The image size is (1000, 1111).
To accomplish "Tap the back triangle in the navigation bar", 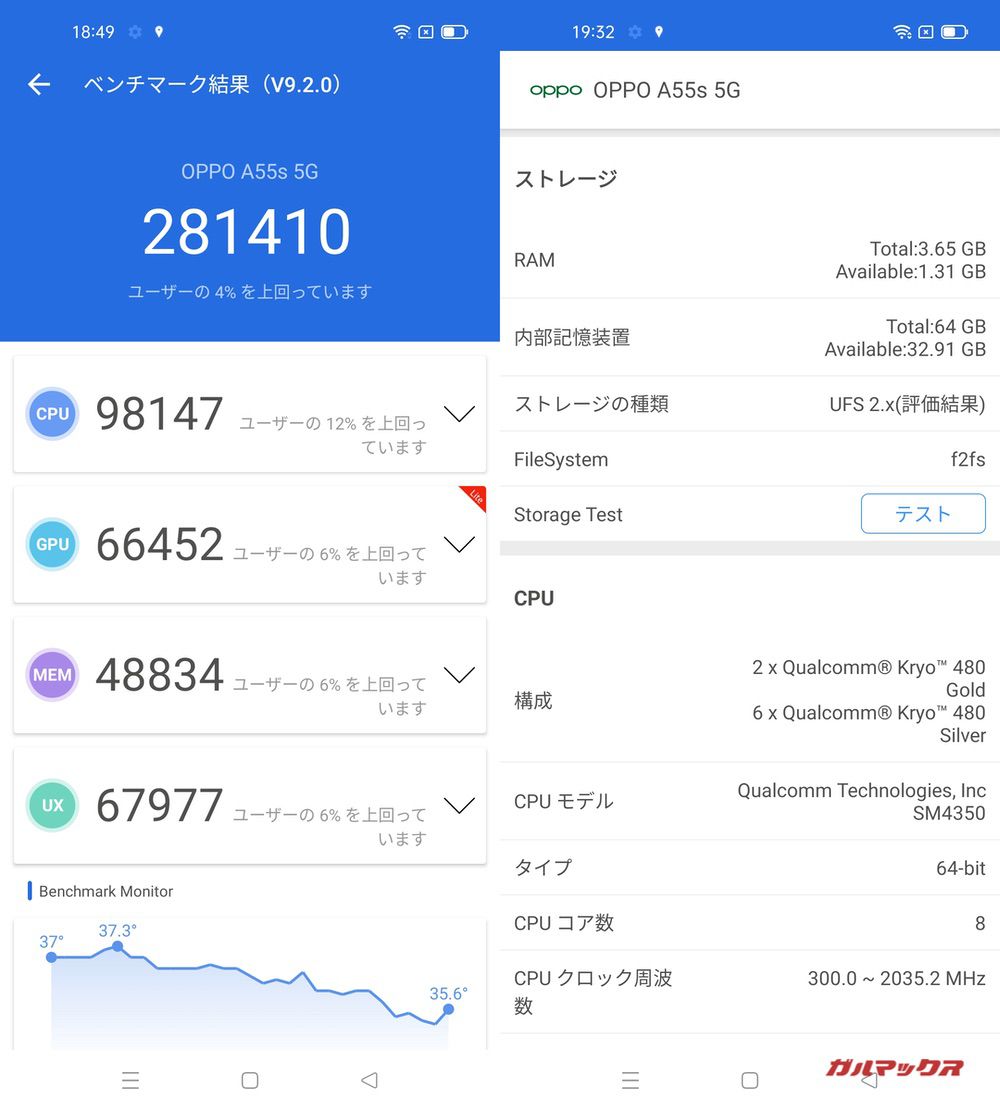I will click(x=370, y=1080).
